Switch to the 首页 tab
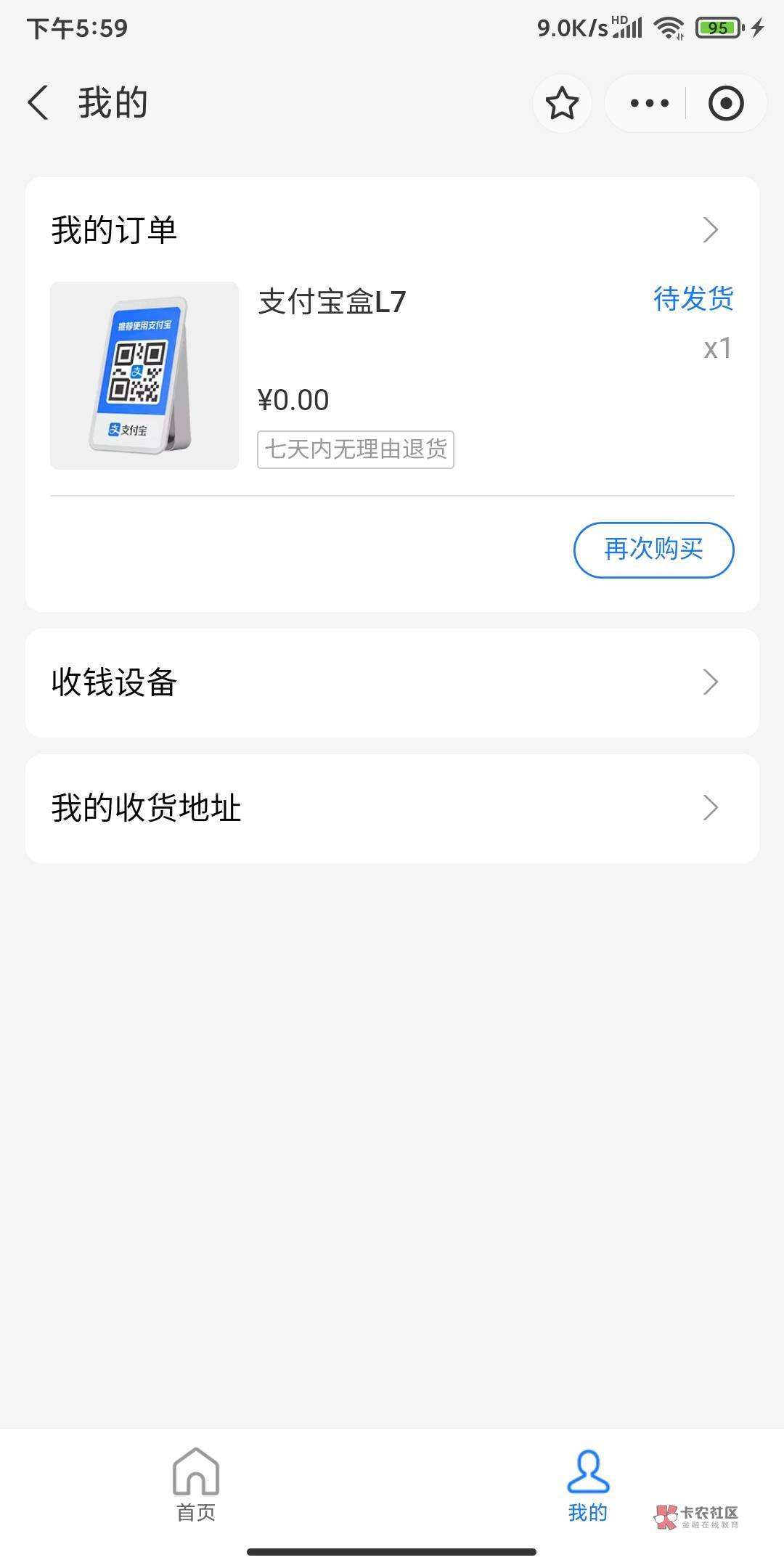Screen dimensions: 784x1568 pyautogui.click(x=196, y=1484)
